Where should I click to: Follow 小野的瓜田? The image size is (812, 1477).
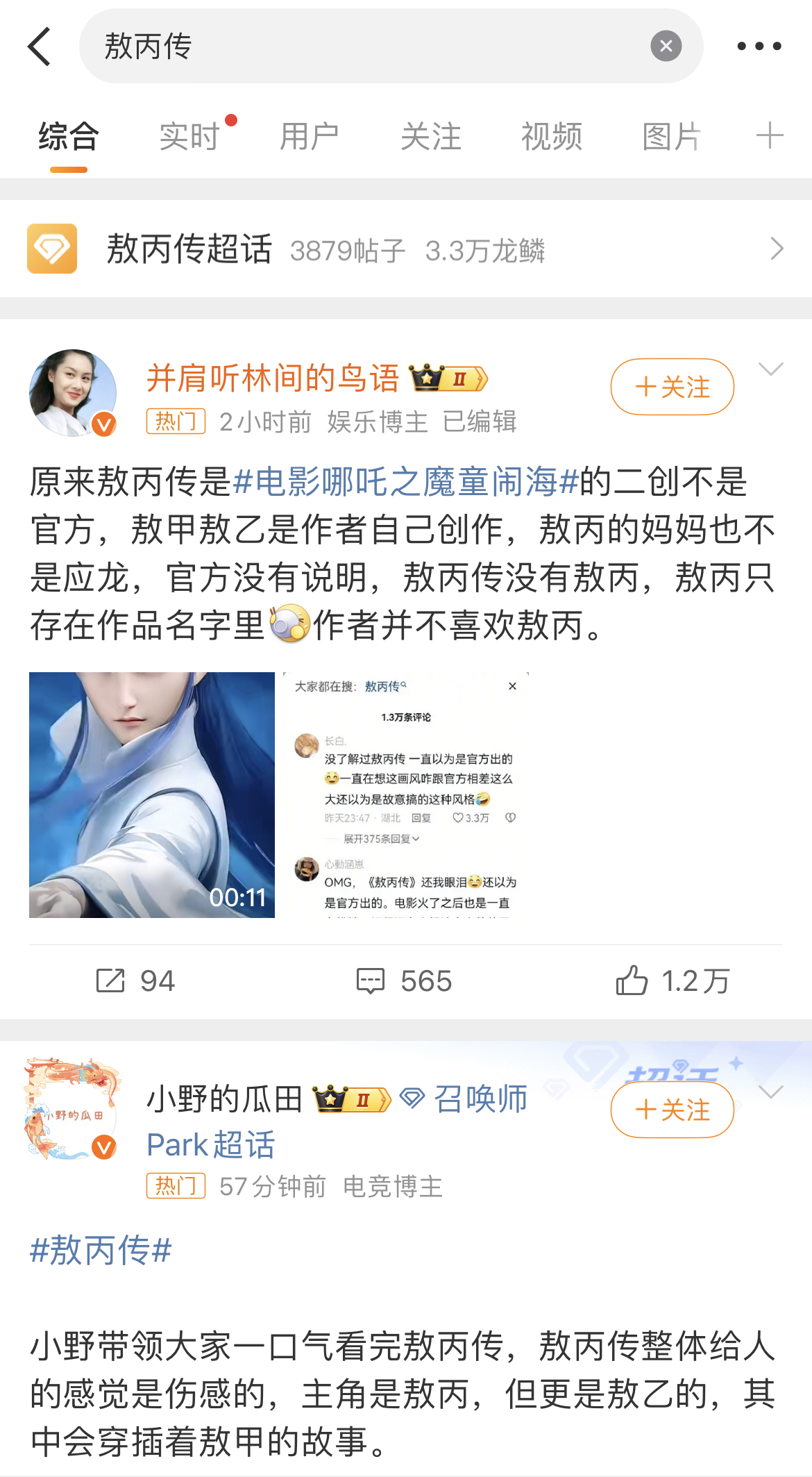tap(672, 1110)
